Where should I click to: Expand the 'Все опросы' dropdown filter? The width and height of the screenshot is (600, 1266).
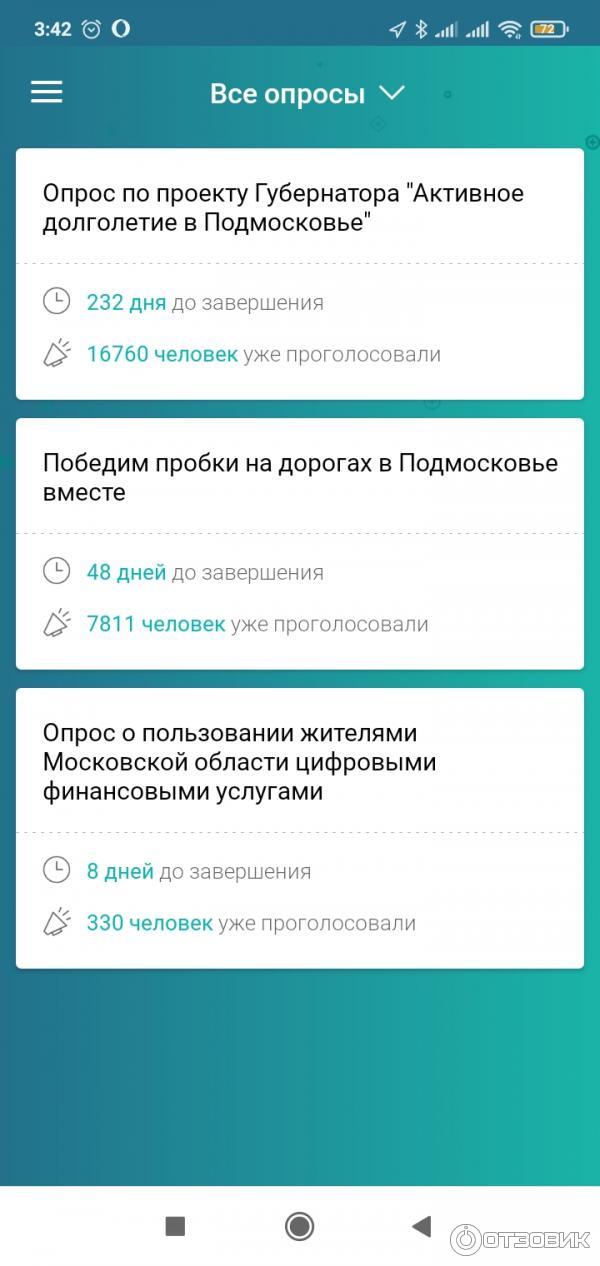(x=306, y=94)
